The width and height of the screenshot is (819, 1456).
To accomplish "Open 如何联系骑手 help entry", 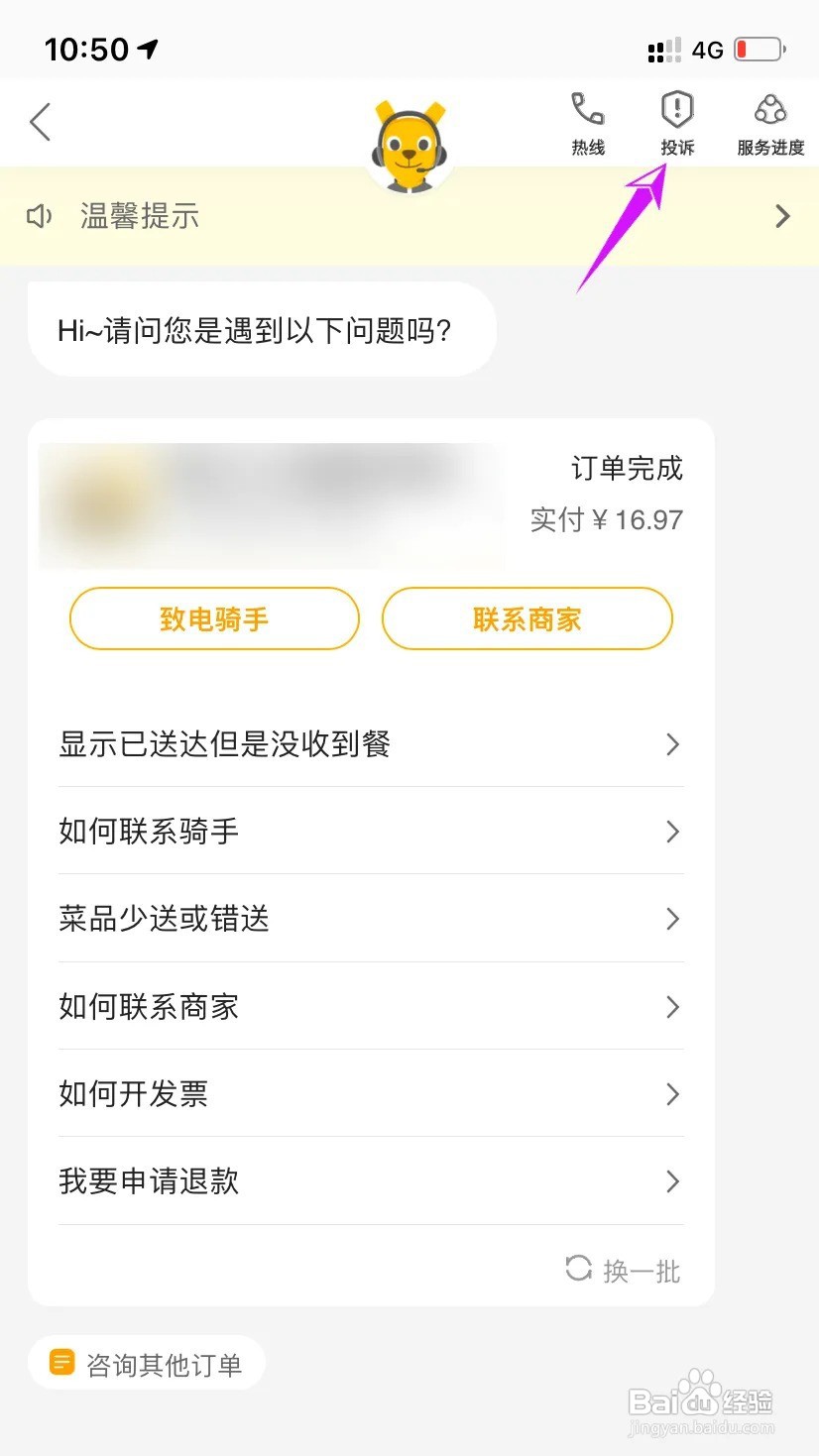I will click(x=371, y=832).
